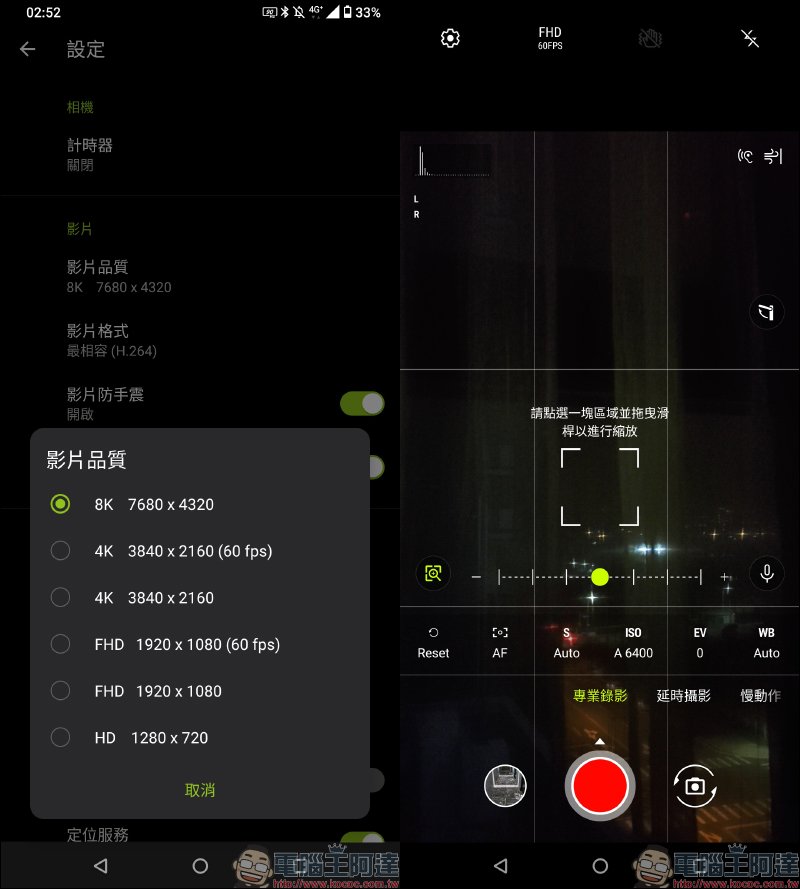Open the EV exposure setting

pos(700,642)
